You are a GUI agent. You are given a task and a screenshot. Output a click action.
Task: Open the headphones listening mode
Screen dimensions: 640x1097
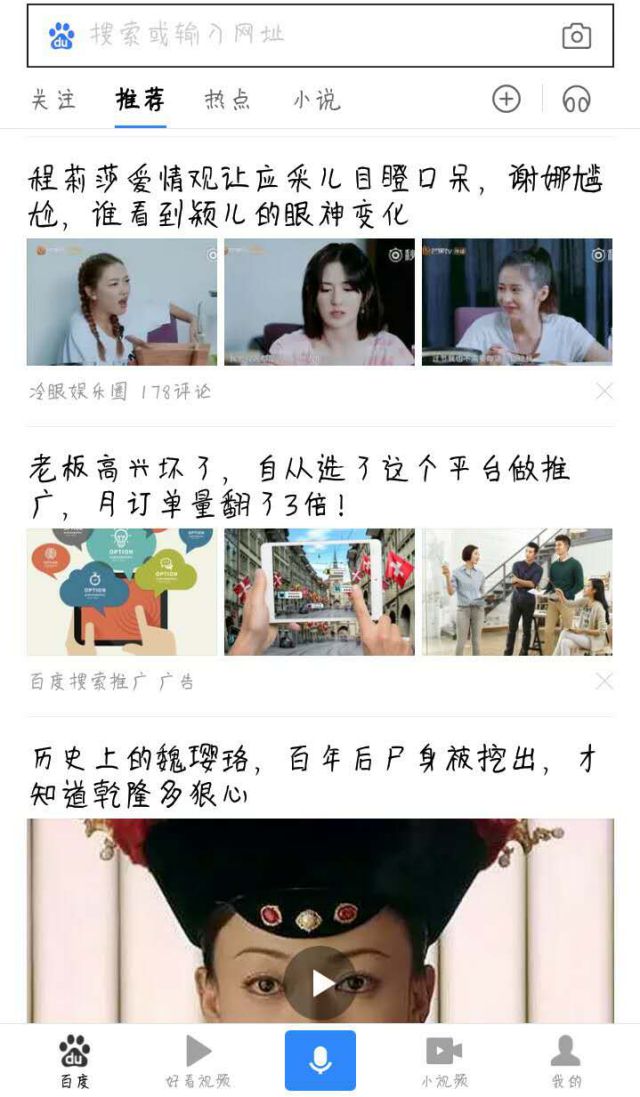tap(576, 99)
